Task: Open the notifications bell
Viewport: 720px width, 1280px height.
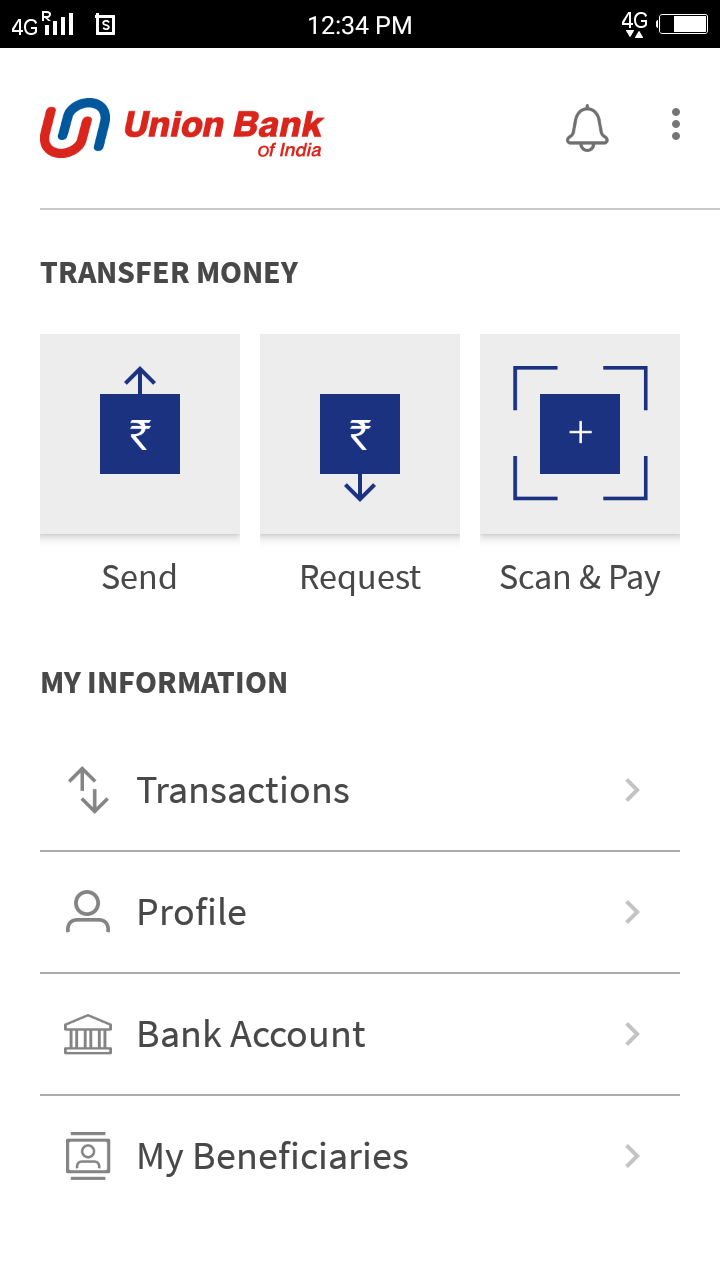Action: tap(587, 128)
